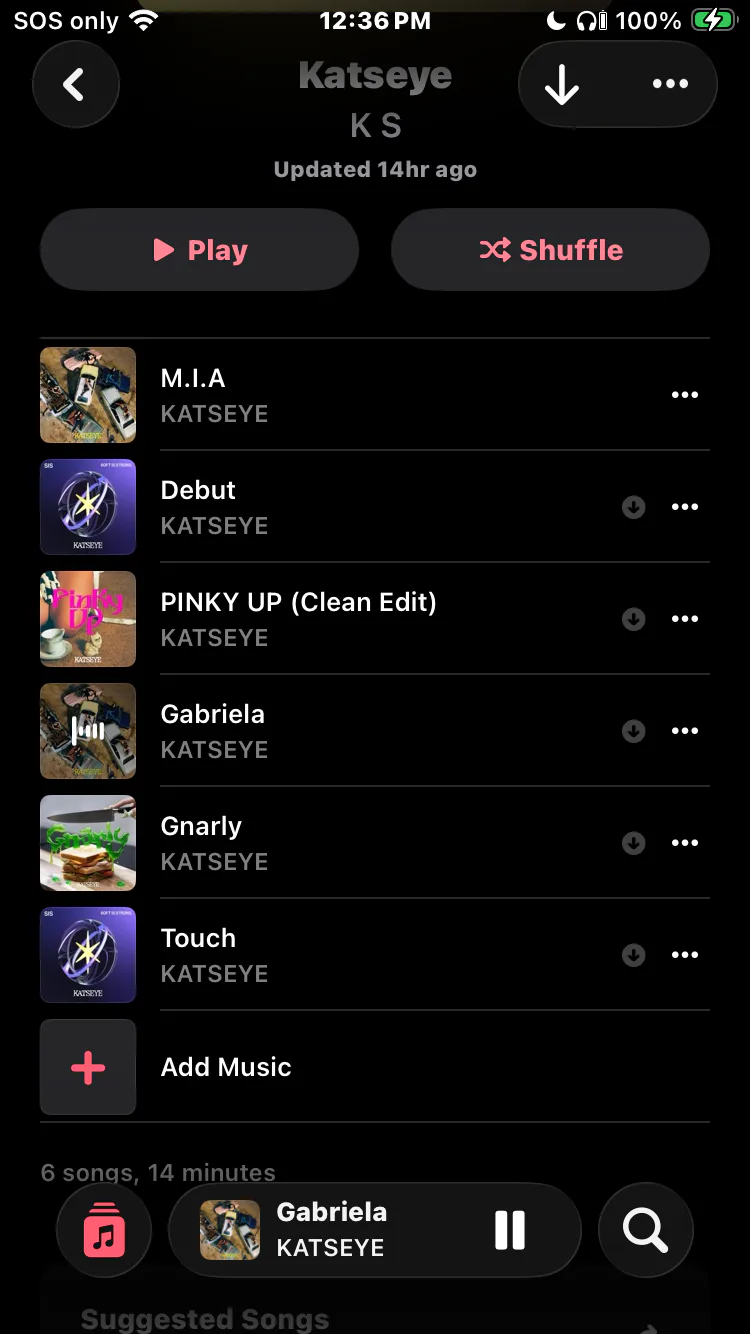Open more options for Debut

point(685,507)
